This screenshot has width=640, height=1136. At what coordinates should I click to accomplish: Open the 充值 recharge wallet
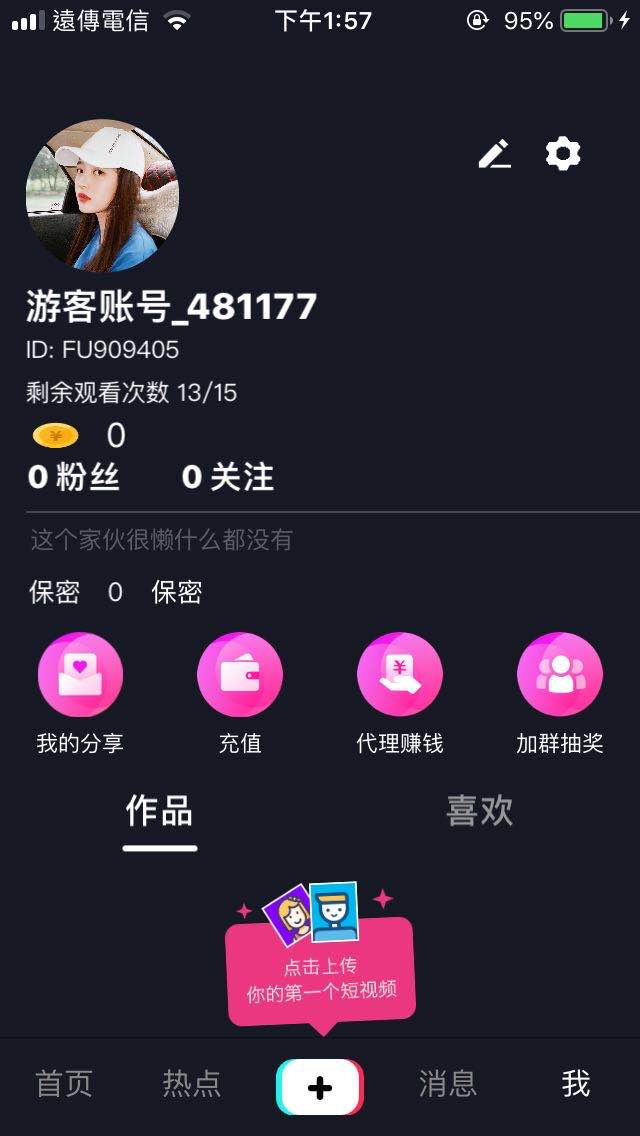point(240,676)
